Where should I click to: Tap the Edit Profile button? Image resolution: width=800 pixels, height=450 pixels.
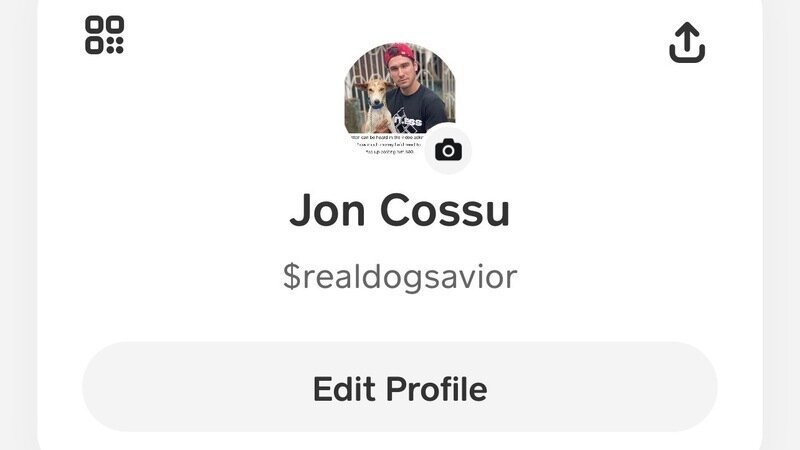[399, 388]
